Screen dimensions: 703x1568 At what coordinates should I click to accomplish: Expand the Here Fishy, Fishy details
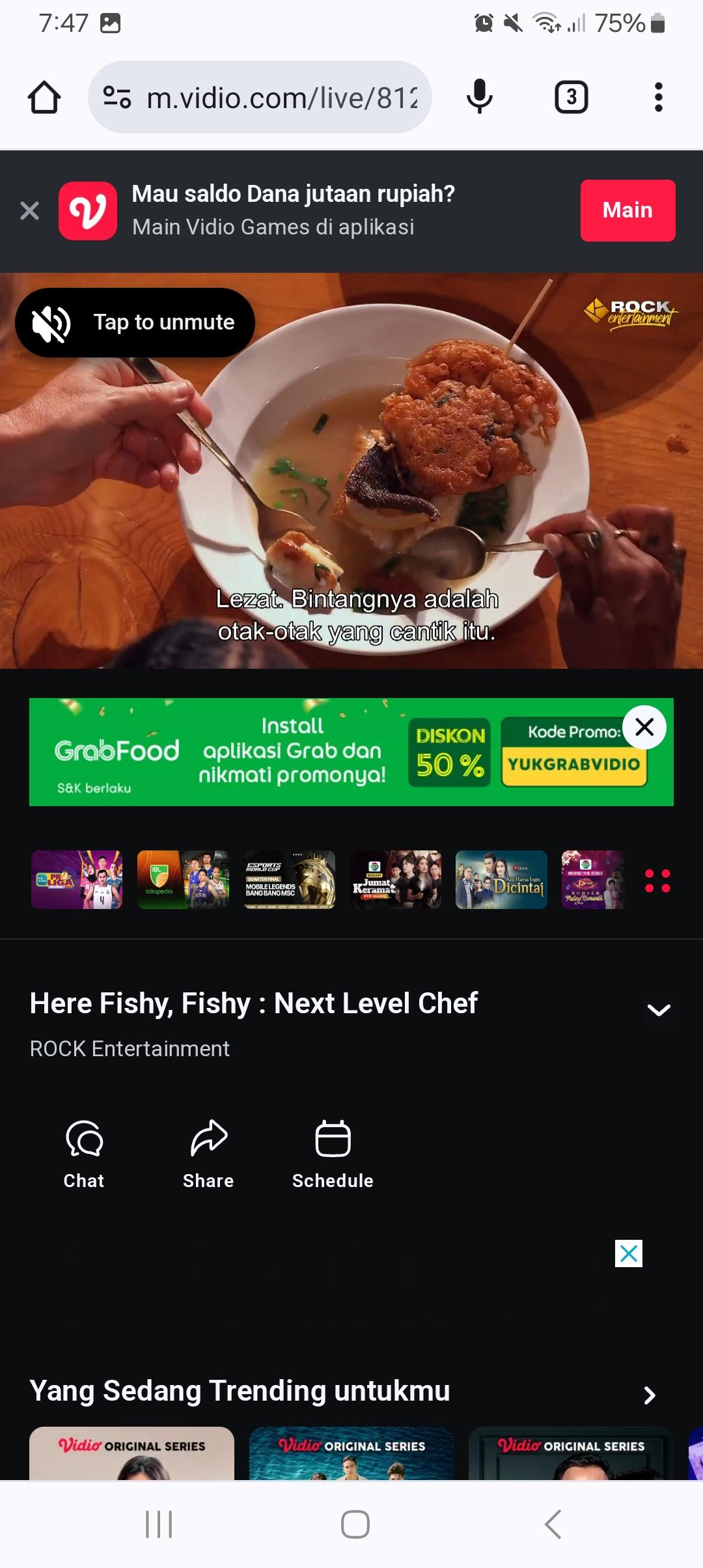pyautogui.click(x=659, y=1010)
